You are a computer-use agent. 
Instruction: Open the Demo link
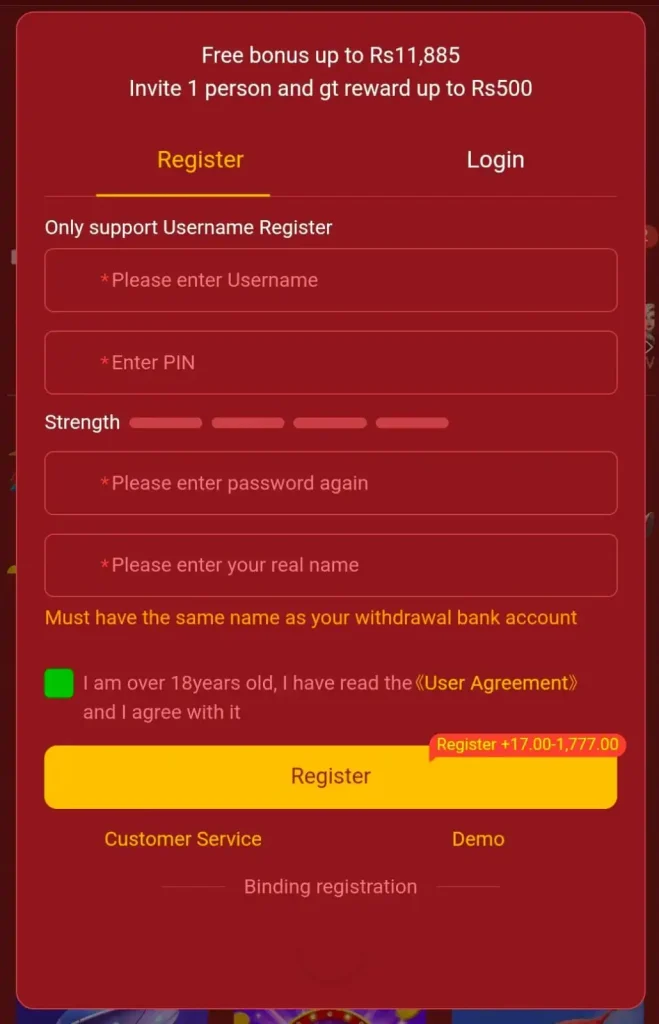click(x=478, y=839)
